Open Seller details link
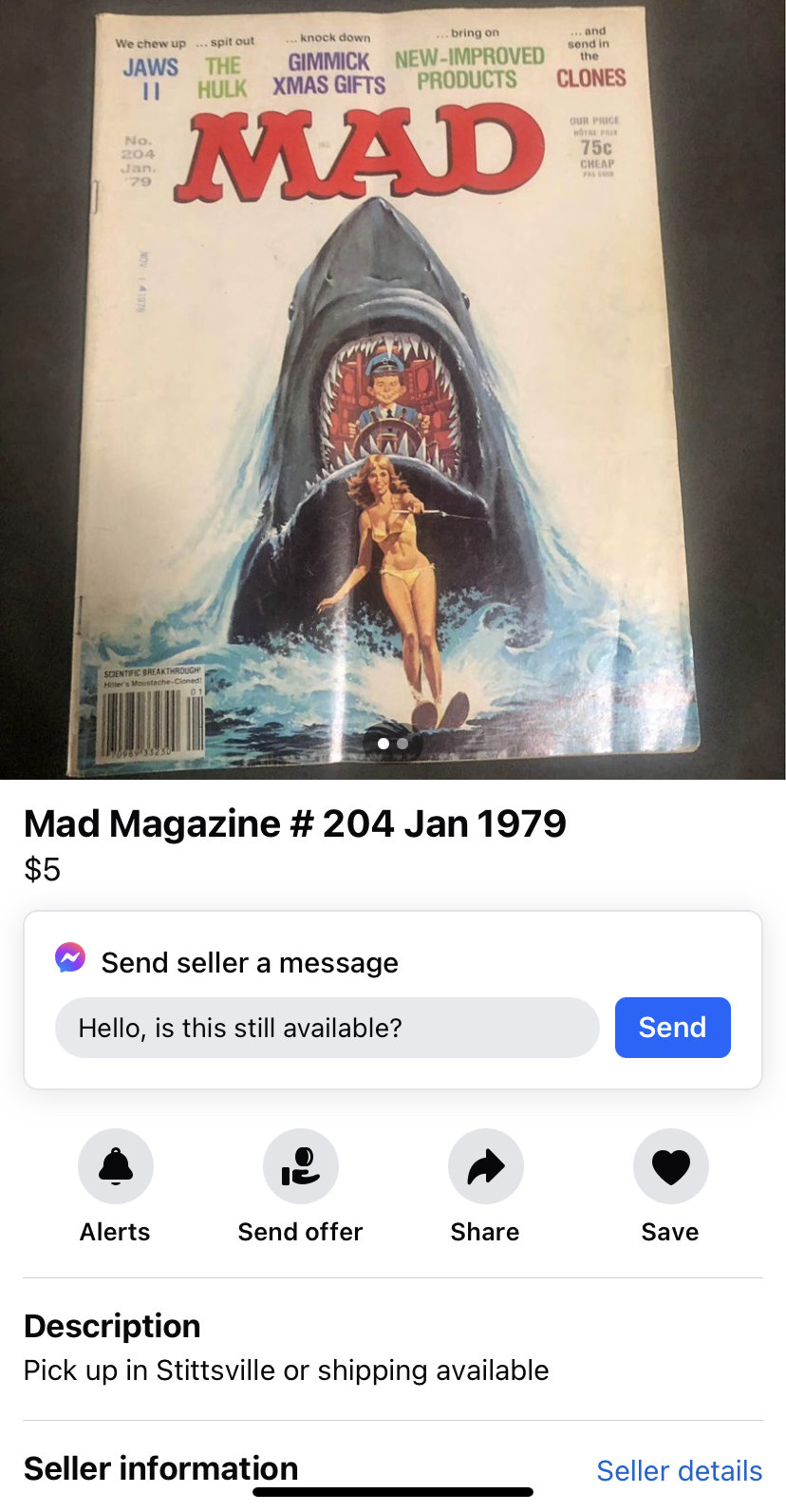The image size is (786, 1512). tap(679, 1470)
